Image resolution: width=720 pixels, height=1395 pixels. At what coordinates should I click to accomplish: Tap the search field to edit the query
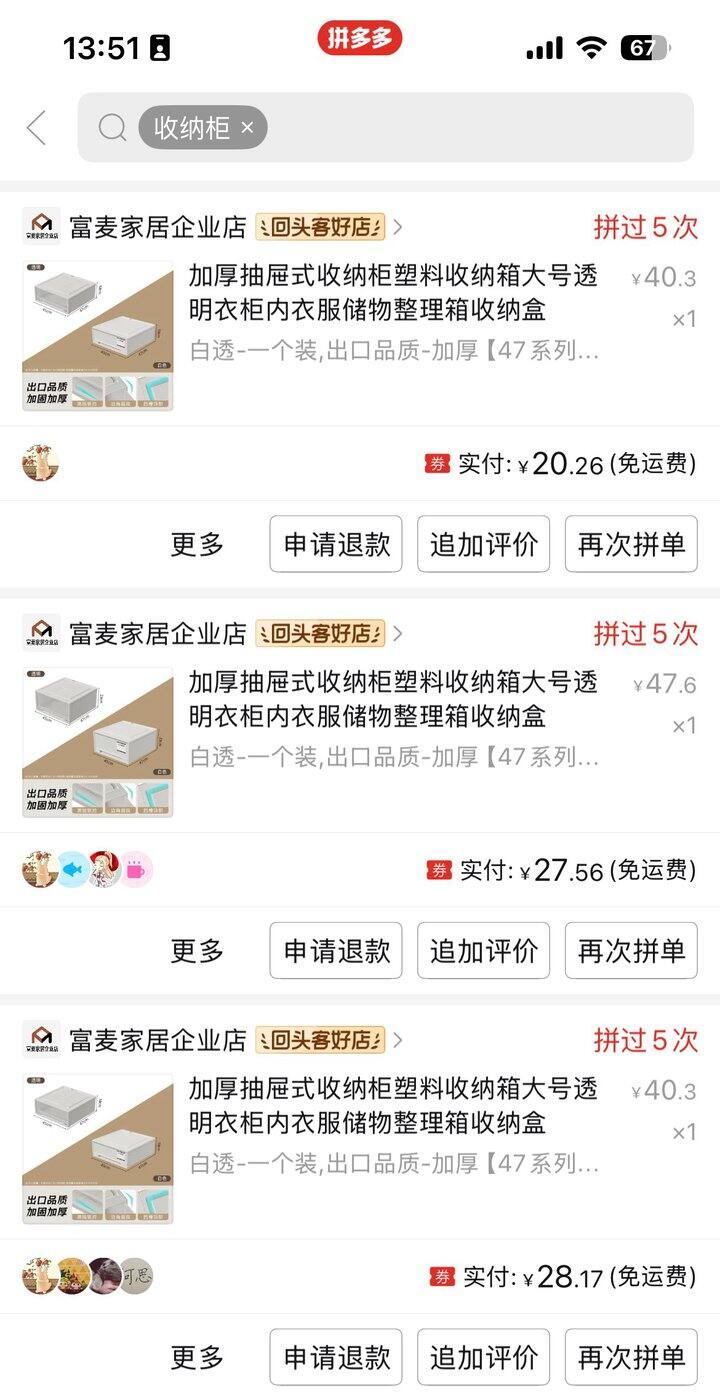[x=480, y=128]
